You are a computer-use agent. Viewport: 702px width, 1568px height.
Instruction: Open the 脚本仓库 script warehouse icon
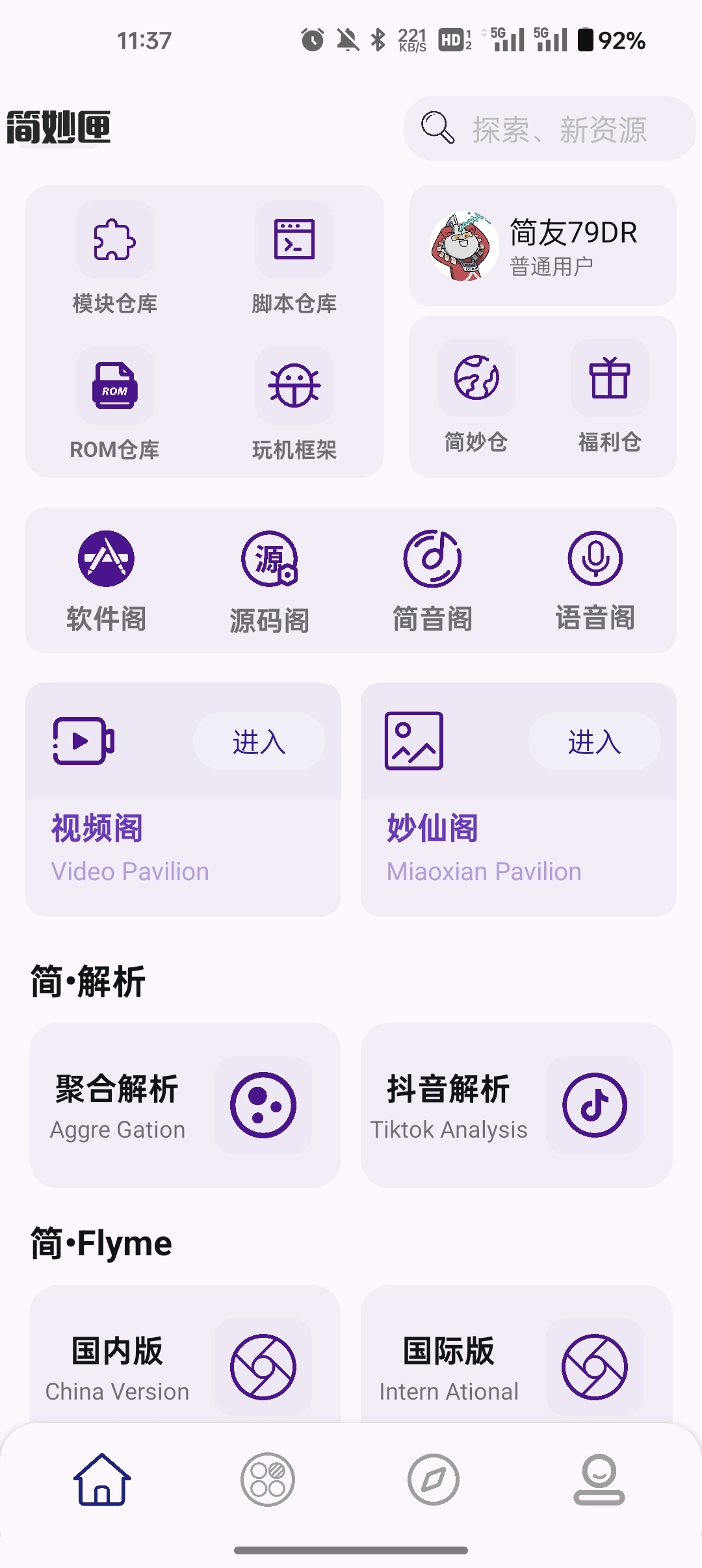(294, 241)
